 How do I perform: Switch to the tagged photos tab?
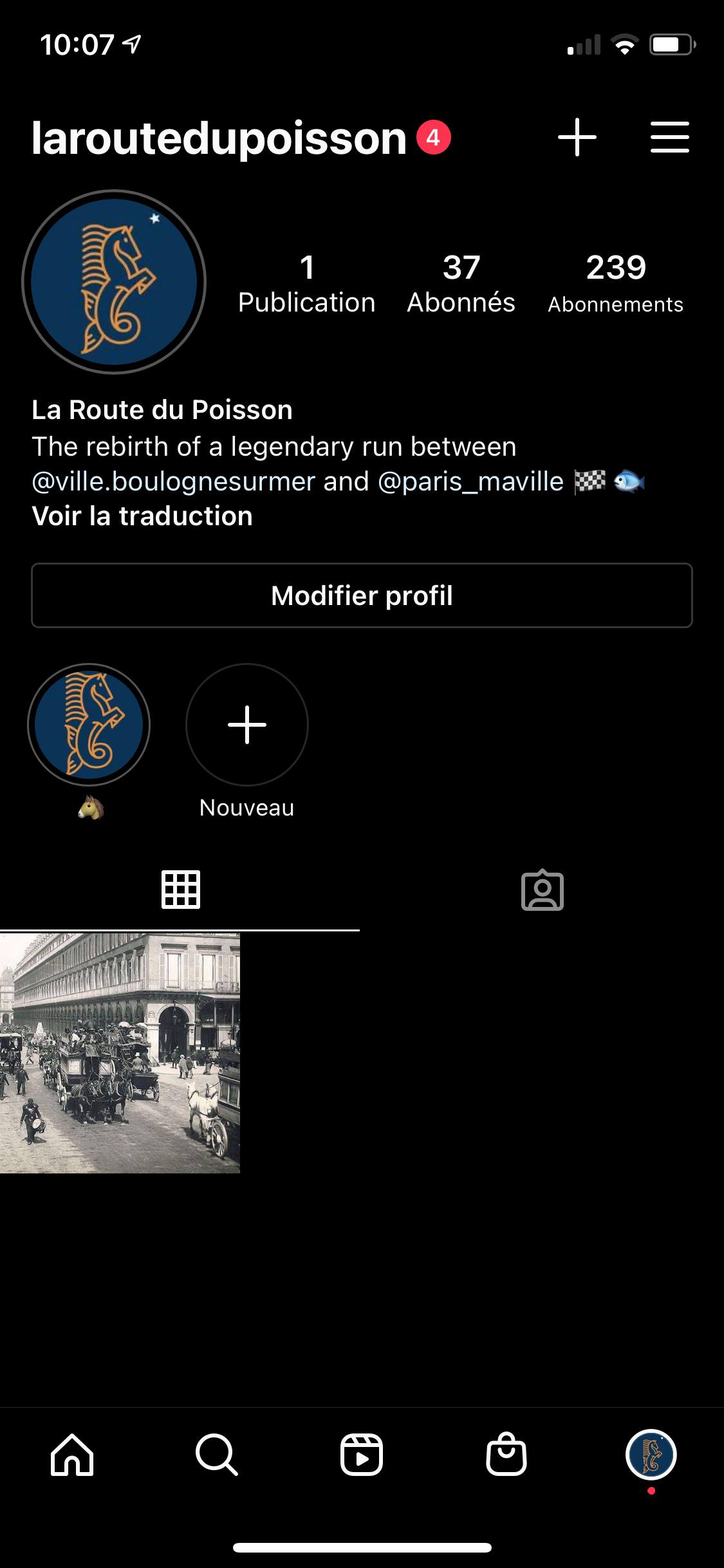point(543,890)
